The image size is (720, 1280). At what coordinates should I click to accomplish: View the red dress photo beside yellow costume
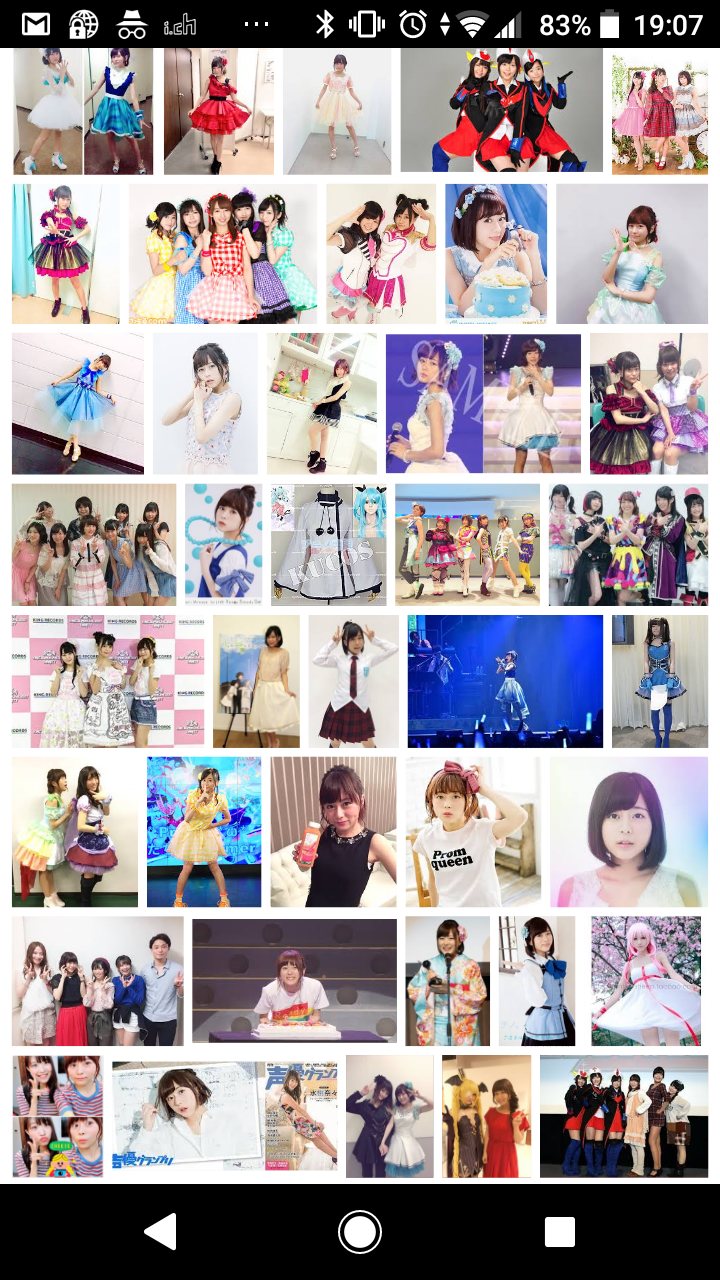tap(487, 1116)
